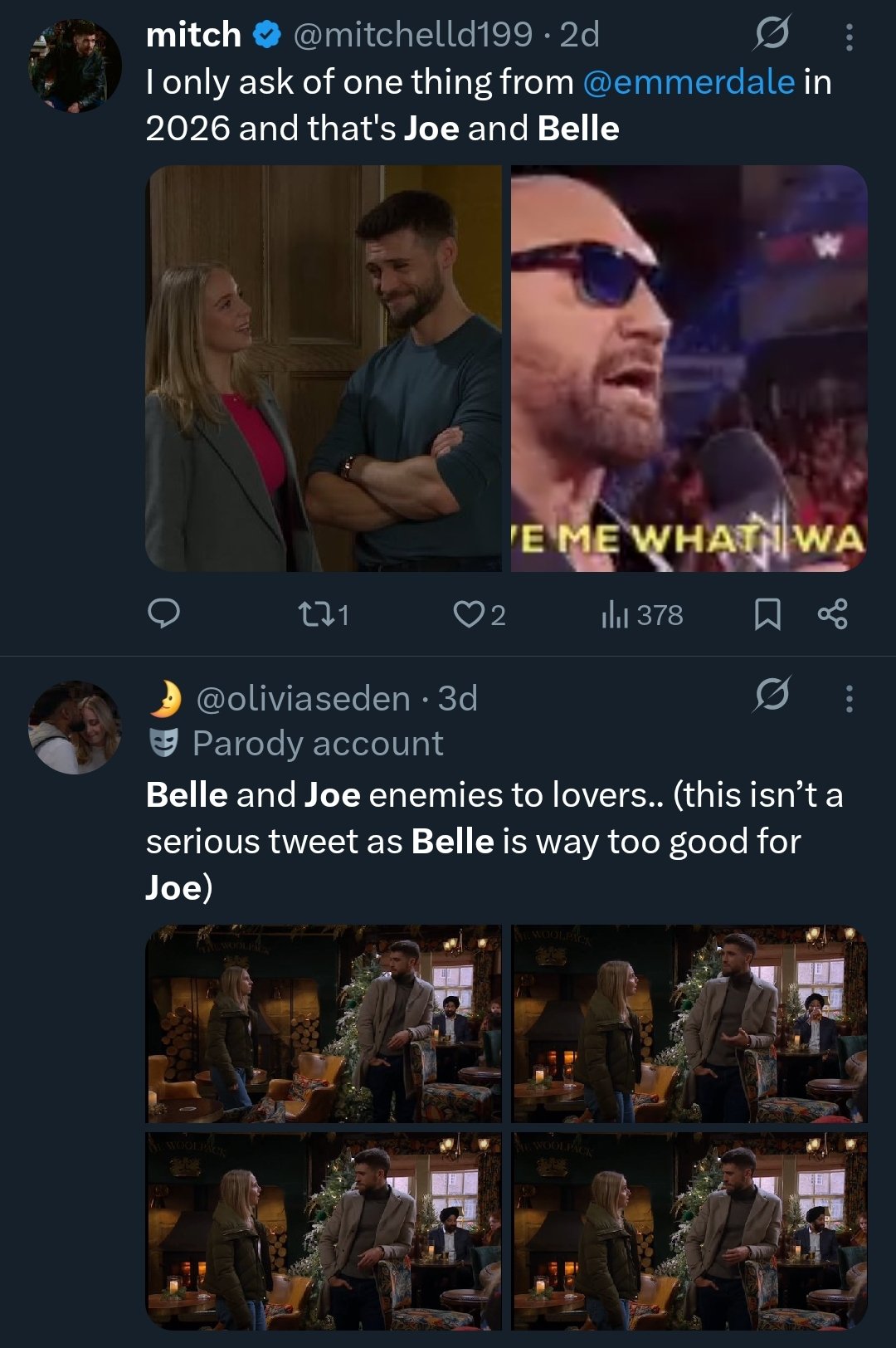Open @oliviaseden's profile picture
Image resolution: width=896 pixels, height=1348 pixels.
(x=75, y=728)
